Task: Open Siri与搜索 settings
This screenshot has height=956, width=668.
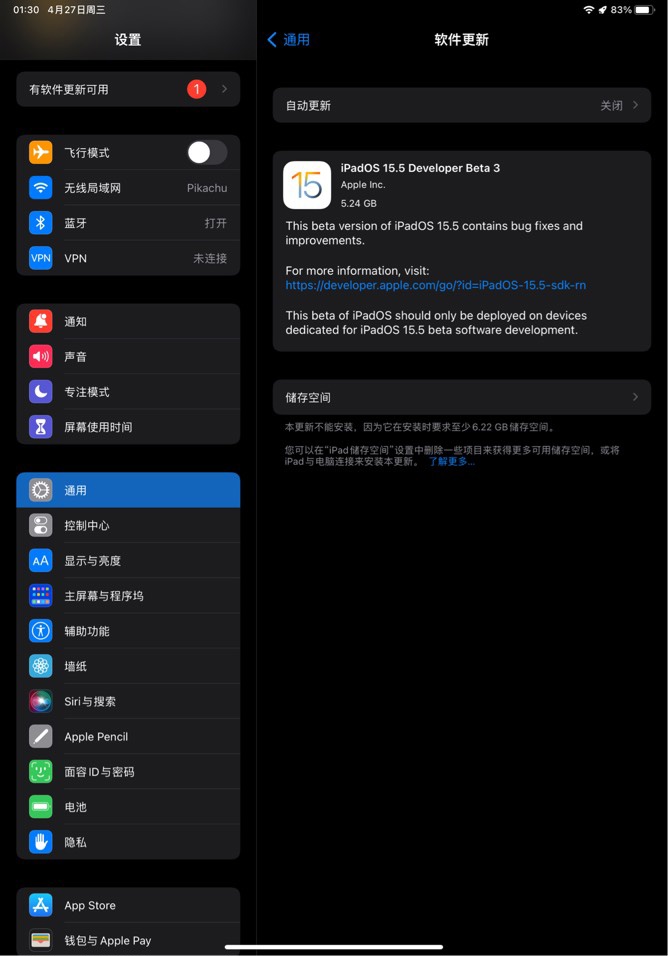Action: click(x=128, y=702)
